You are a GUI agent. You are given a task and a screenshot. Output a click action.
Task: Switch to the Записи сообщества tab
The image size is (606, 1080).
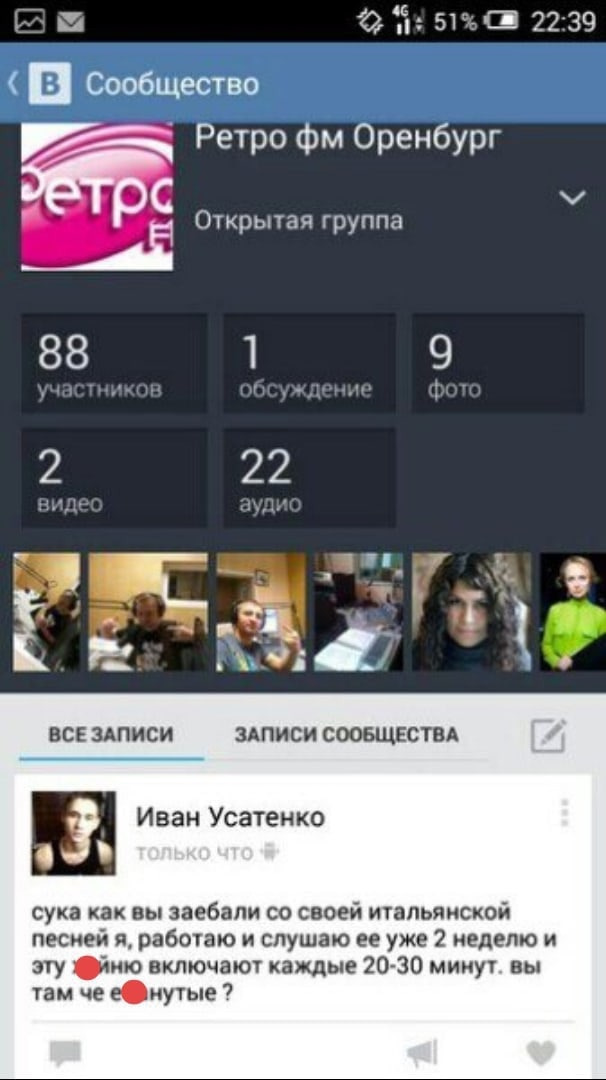346,735
